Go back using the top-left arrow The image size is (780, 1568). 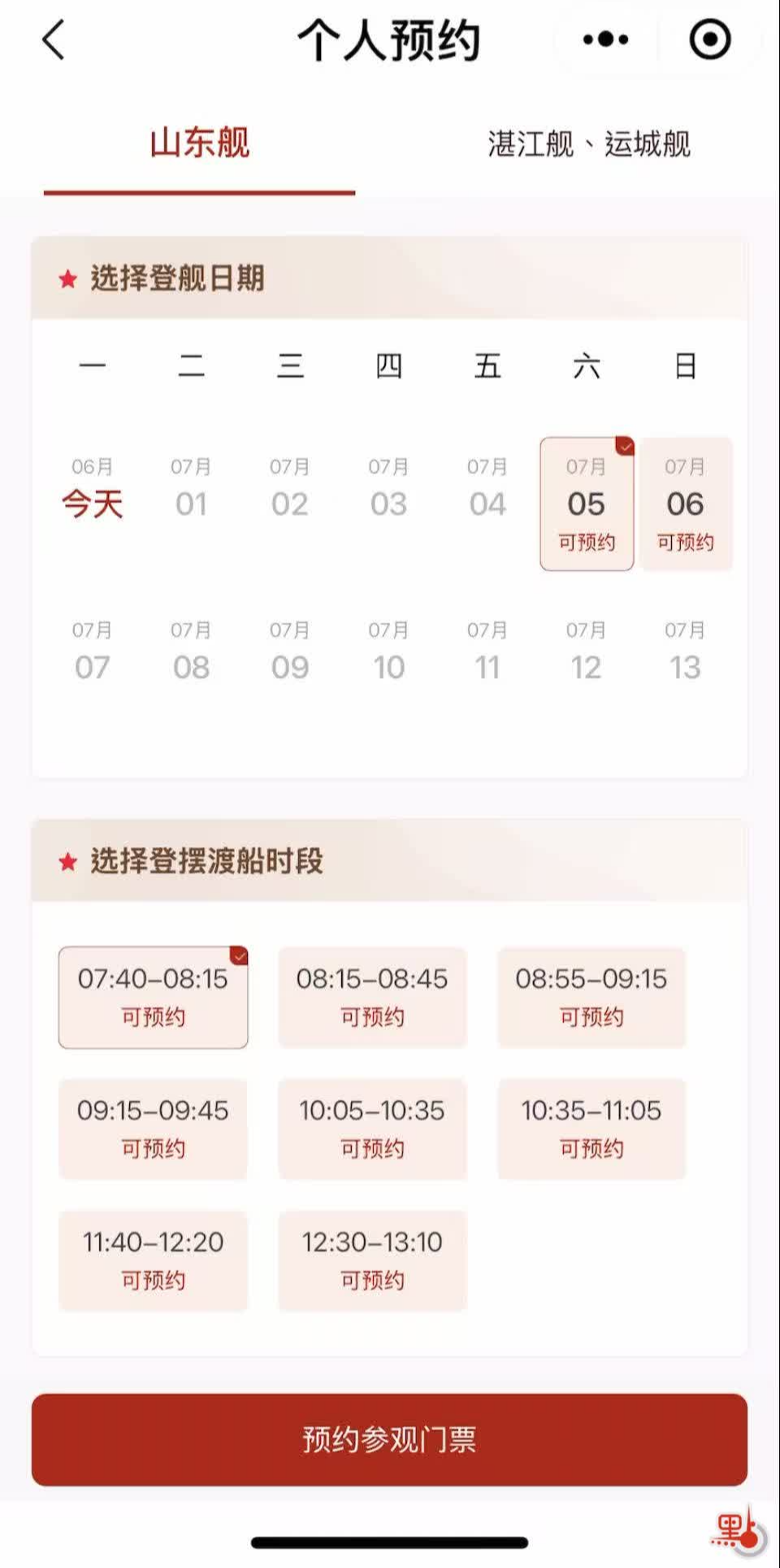pyautogui.click(x=54, y=40)
